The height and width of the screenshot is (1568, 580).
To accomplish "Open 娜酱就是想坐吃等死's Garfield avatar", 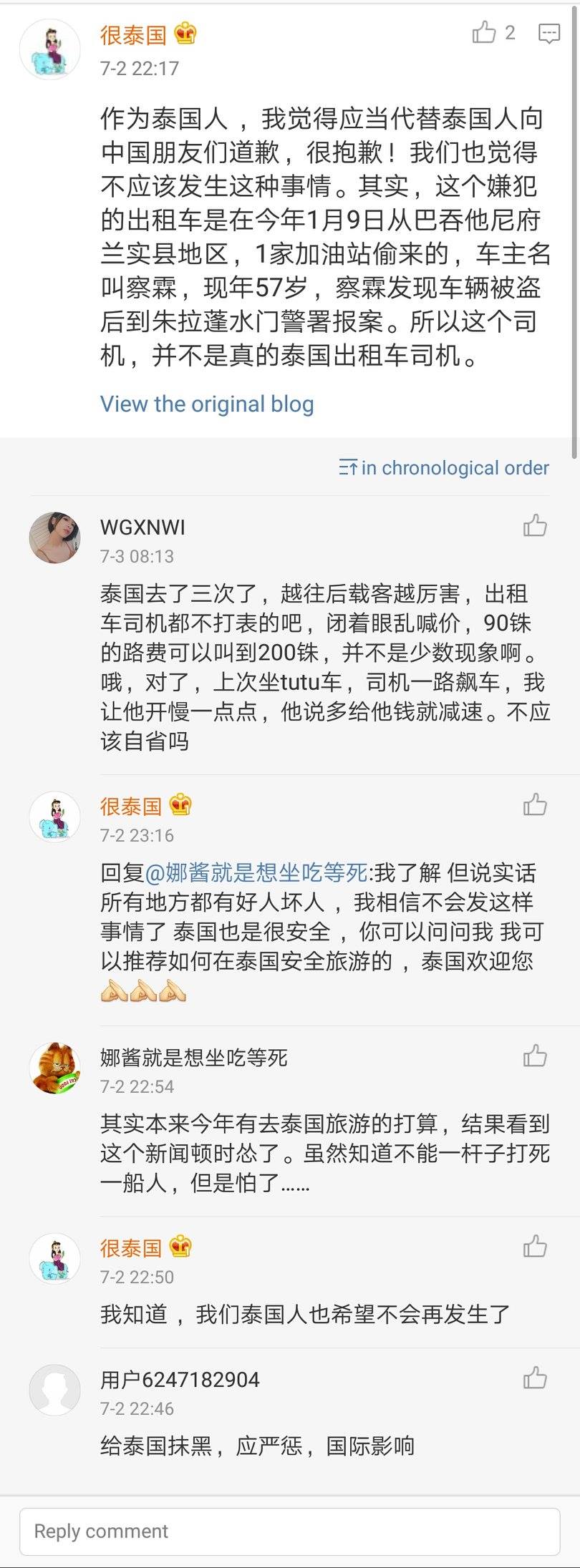I will click(x=55, y=1068).
